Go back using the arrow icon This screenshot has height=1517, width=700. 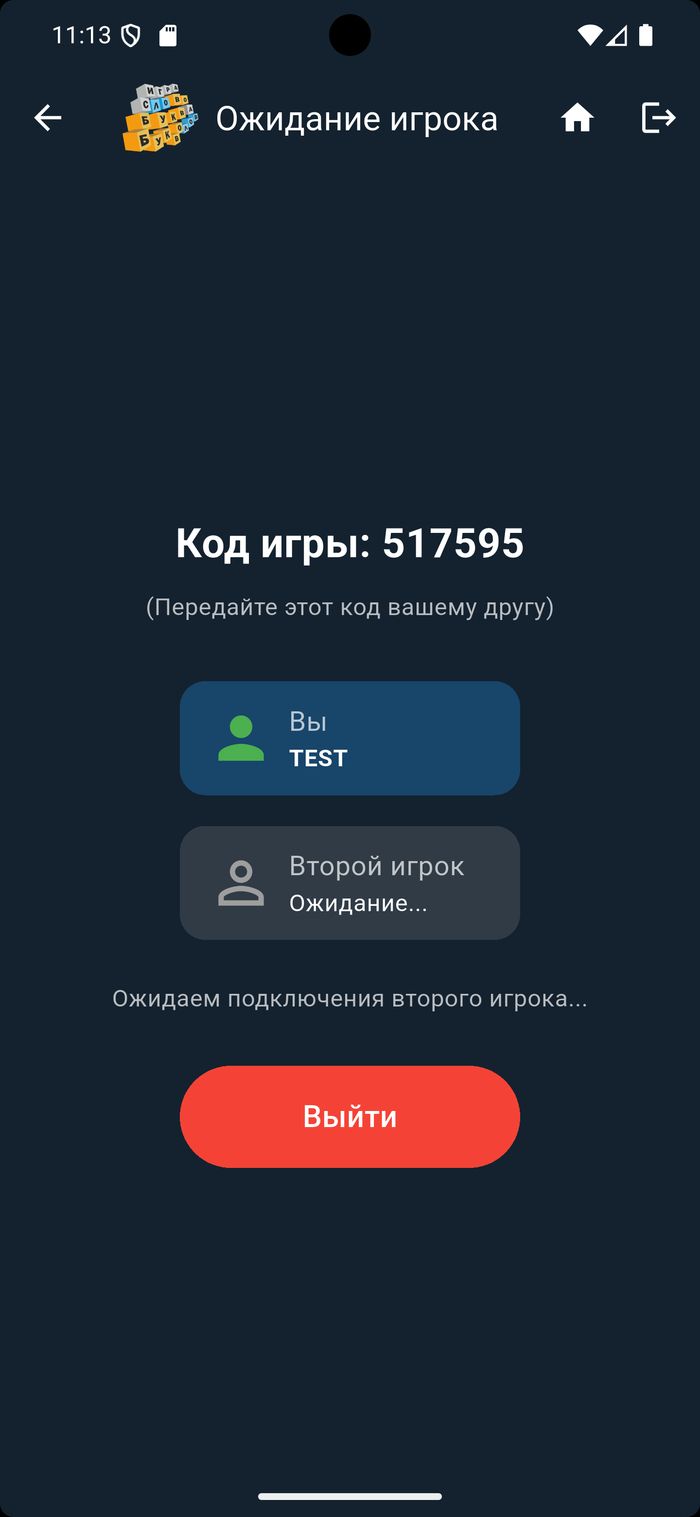pos(48,118)
